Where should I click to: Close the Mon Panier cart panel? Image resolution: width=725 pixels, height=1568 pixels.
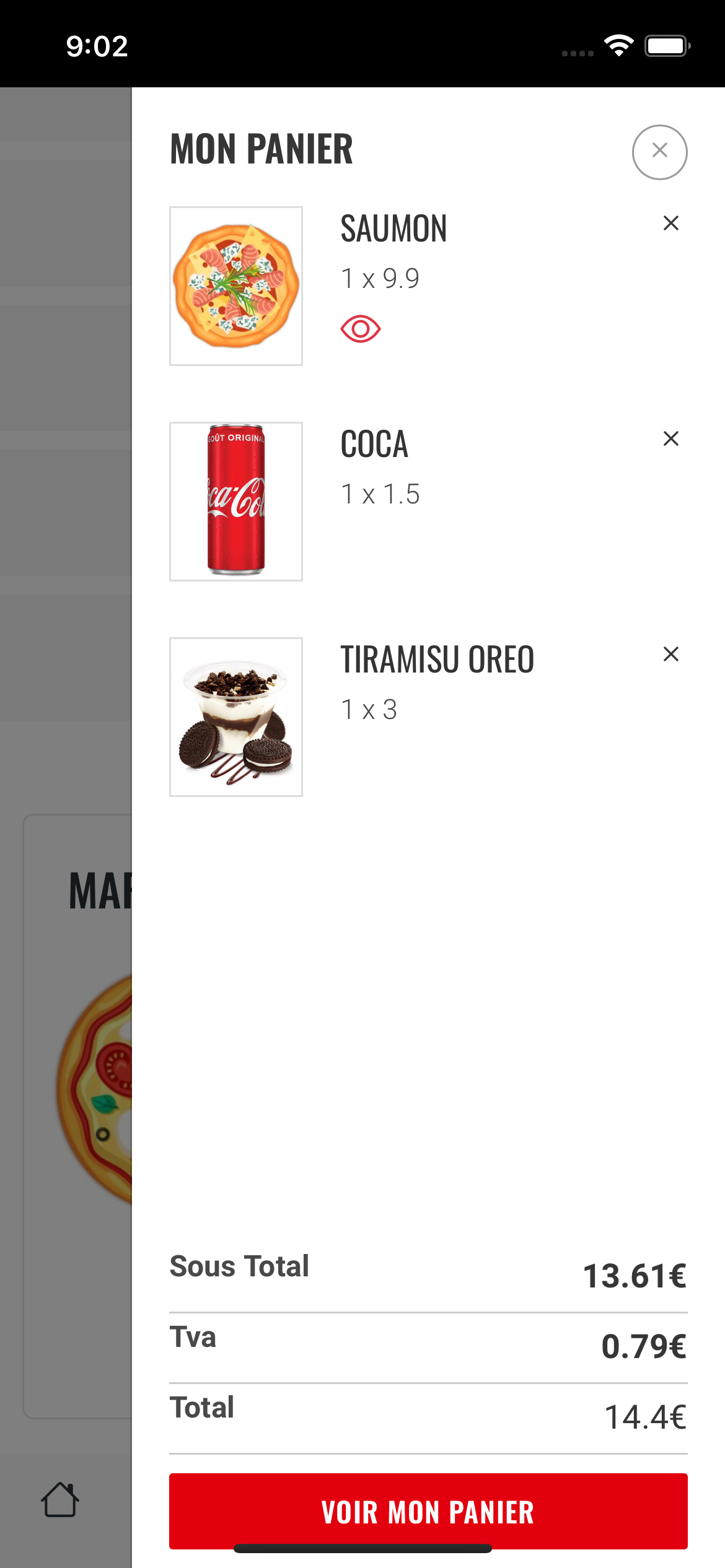click(x=659, y=152)
